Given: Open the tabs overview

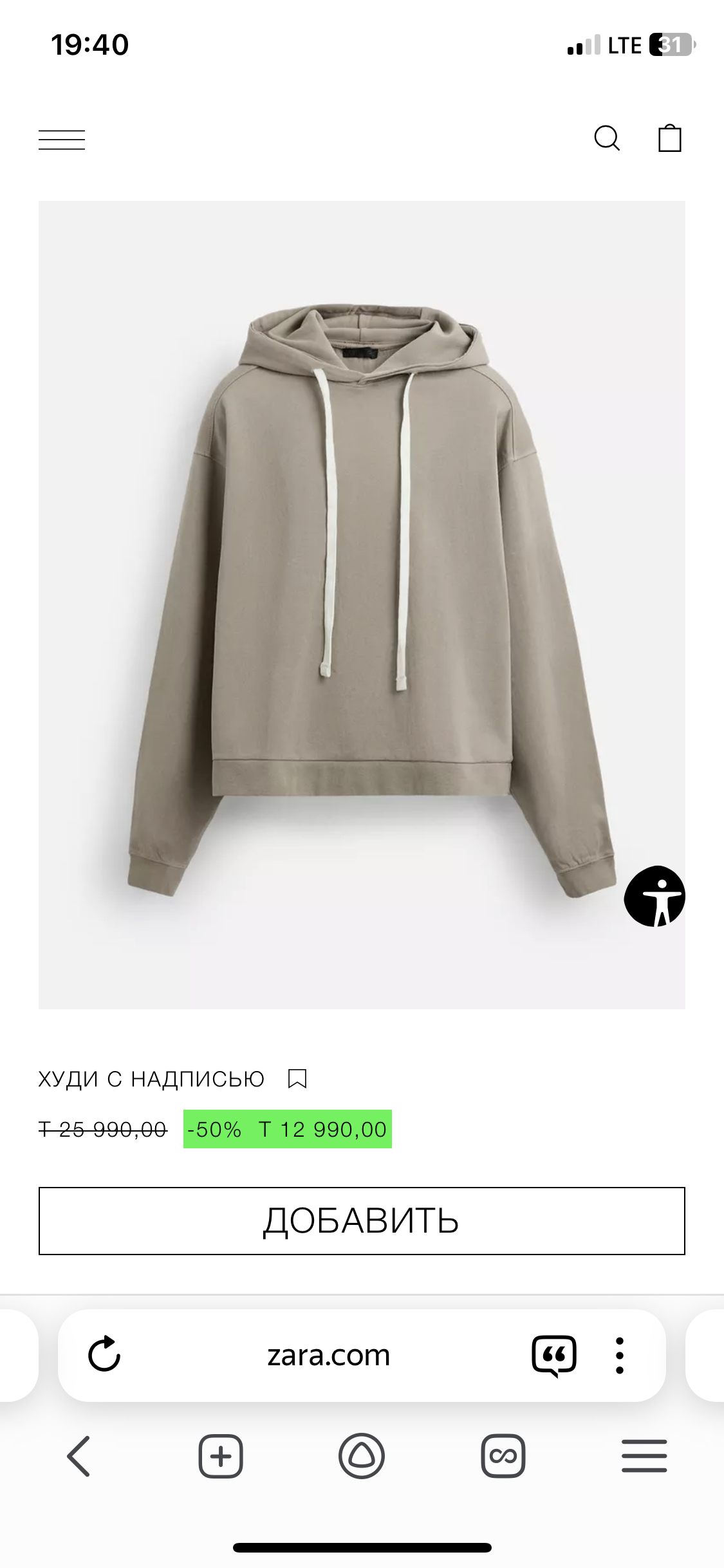Looking at the screenshot, I should (x=503, y=1456).
